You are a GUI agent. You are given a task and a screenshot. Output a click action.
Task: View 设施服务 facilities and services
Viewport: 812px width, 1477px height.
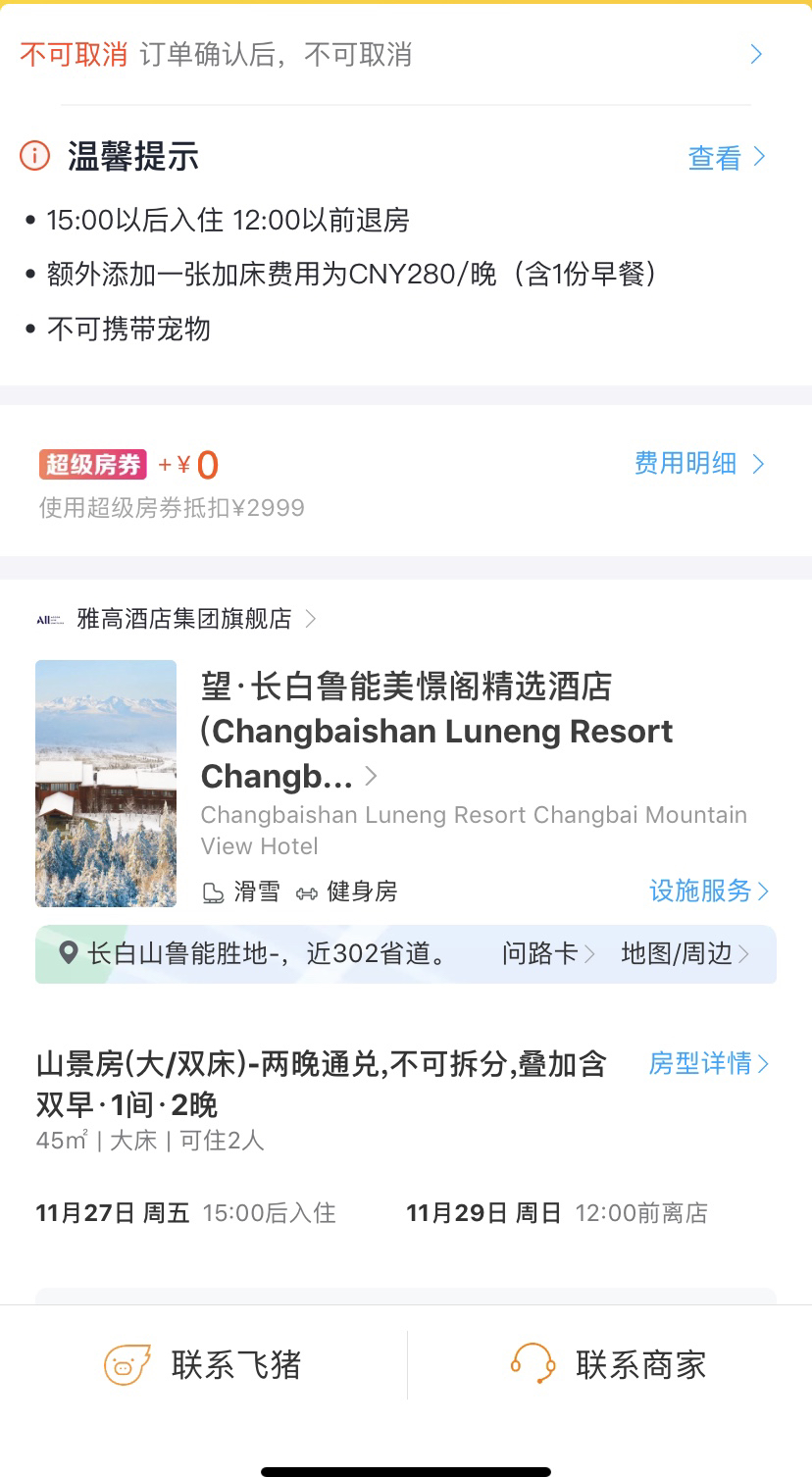(x=708, y=891)
